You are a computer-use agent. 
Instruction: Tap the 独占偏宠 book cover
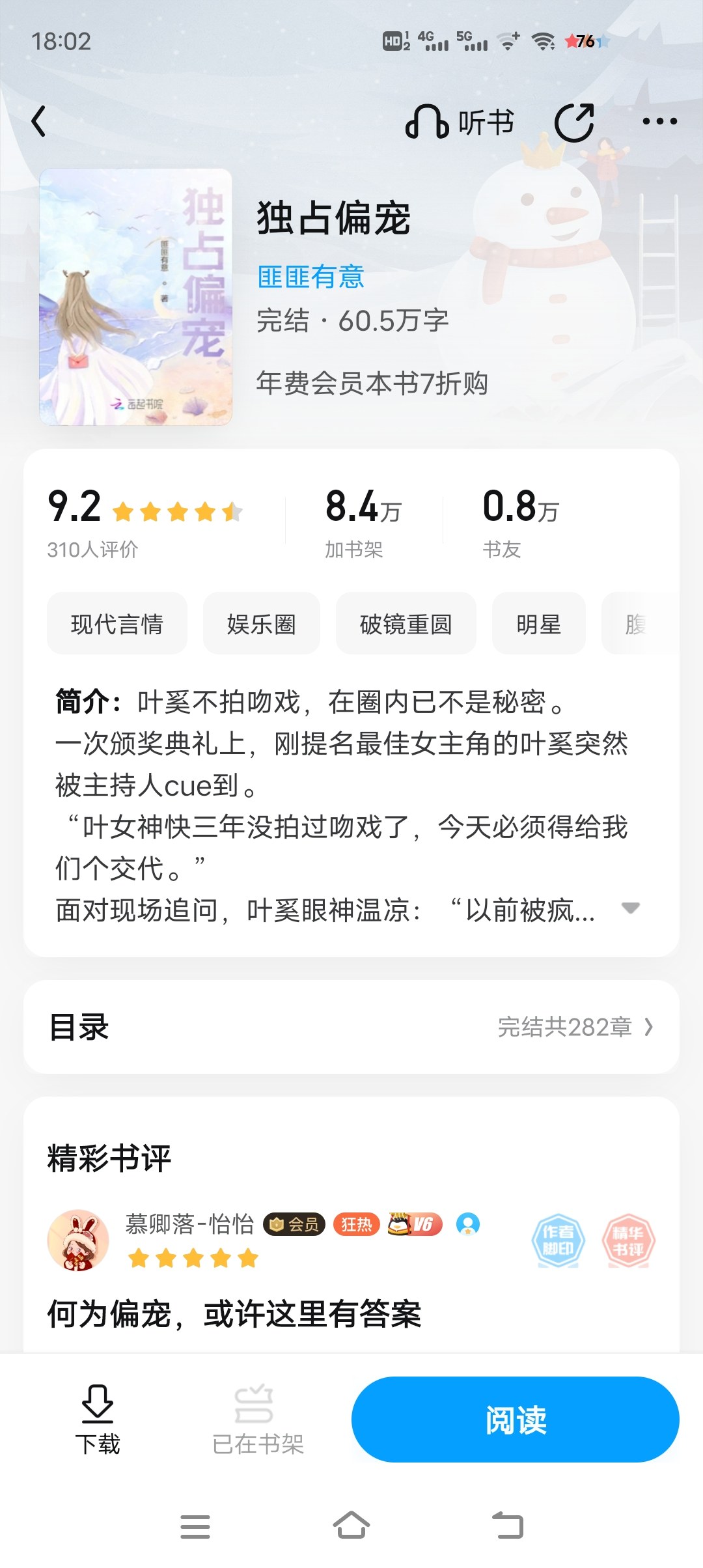pos(135,297)
